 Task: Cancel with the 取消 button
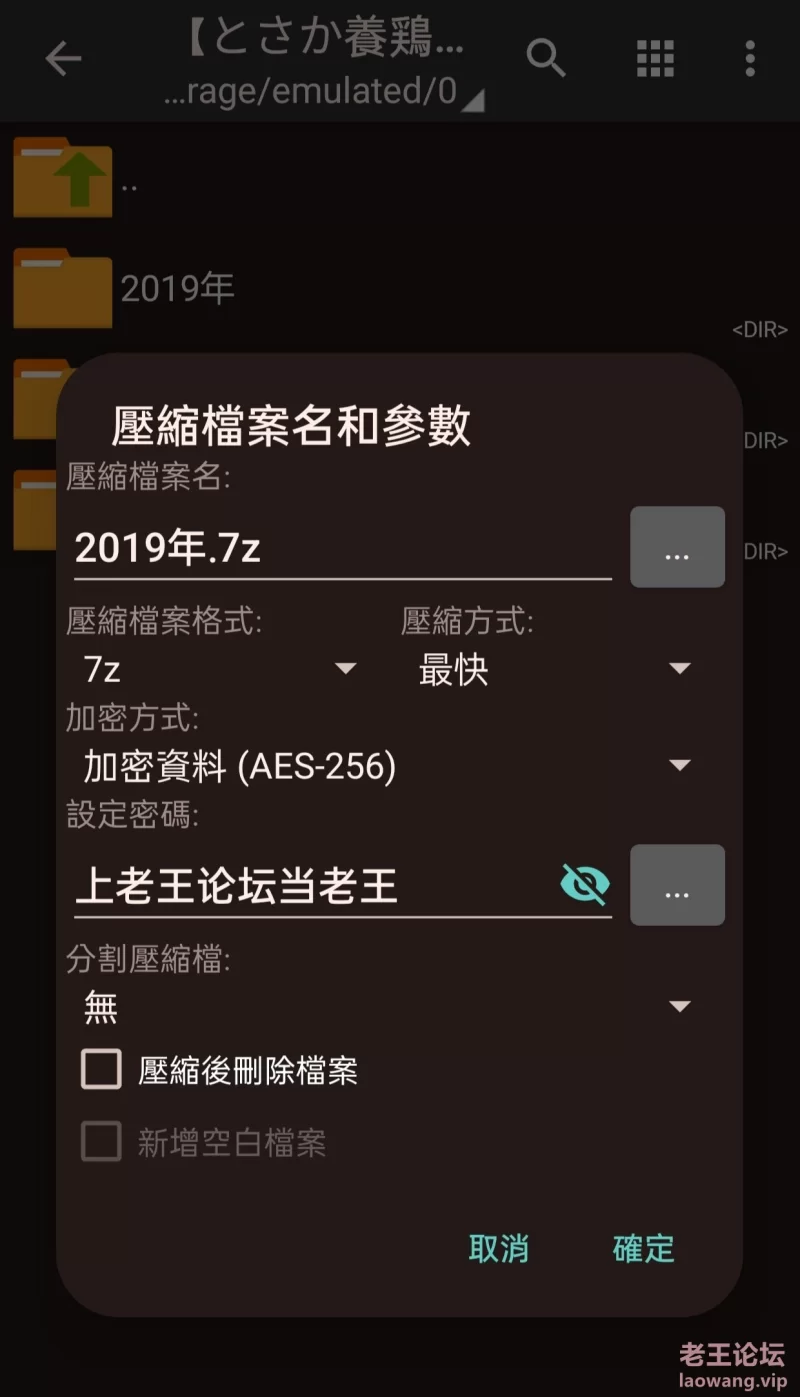coord(498,1248)
